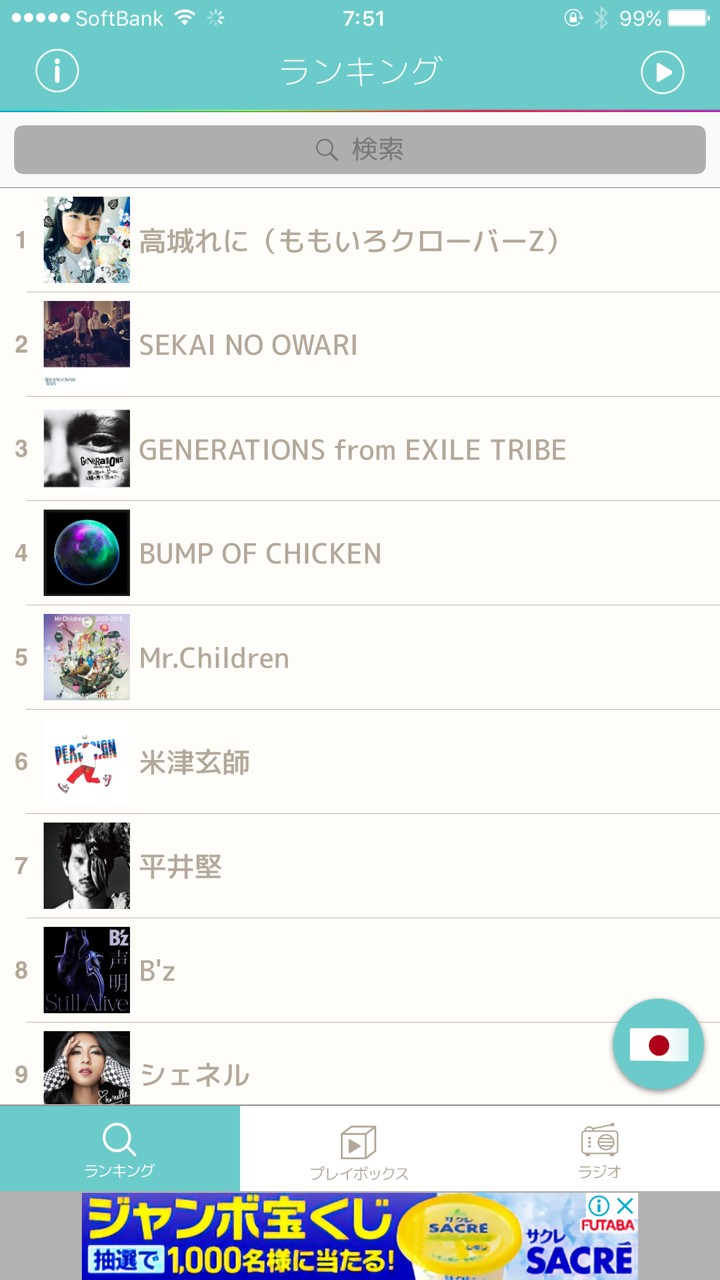Focus the 検索 search field
This screenshot has width=720, height=1280.
pos(360,150)
